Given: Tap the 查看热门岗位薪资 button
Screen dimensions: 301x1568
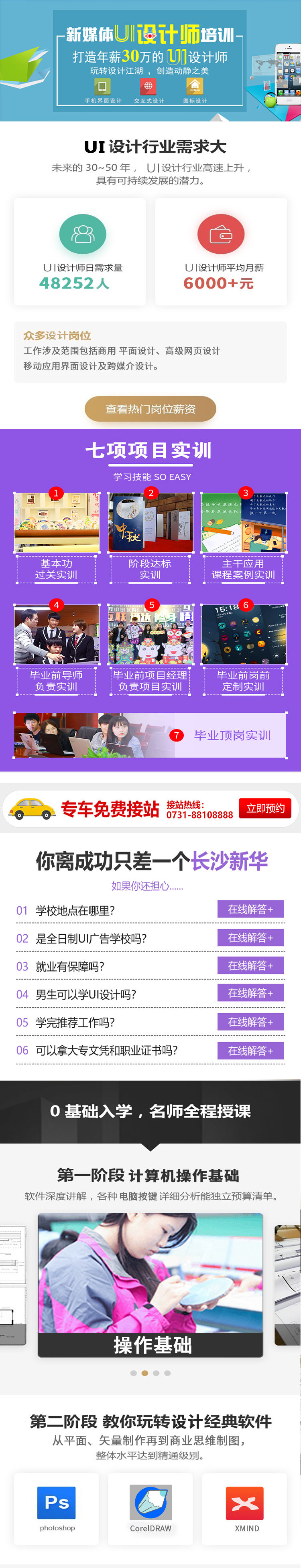Looking at the screenshot, I should point(150,408).
